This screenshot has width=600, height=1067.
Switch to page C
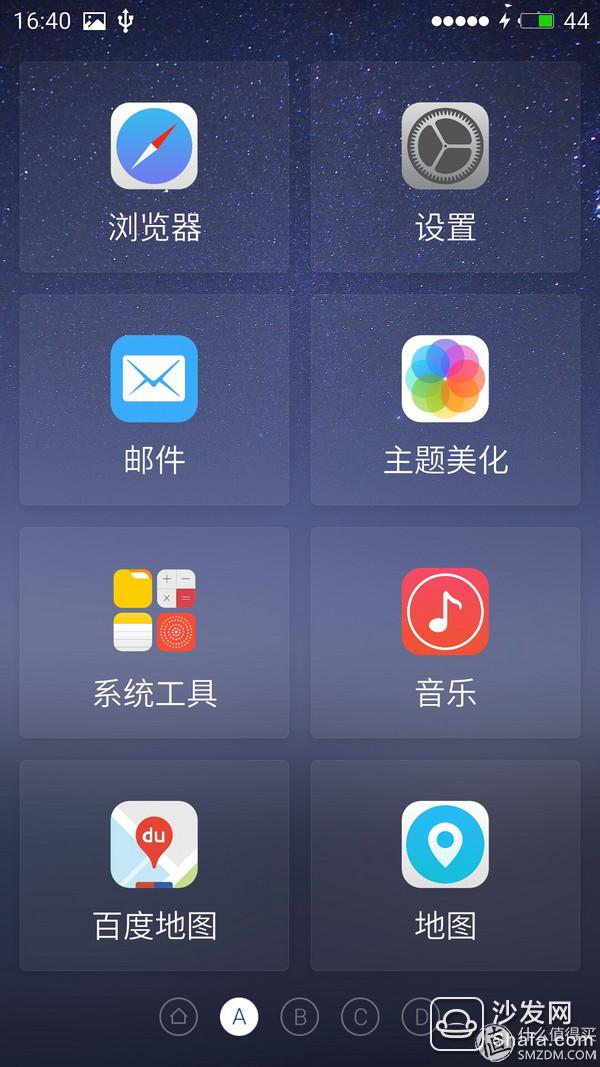[360, 1017]
